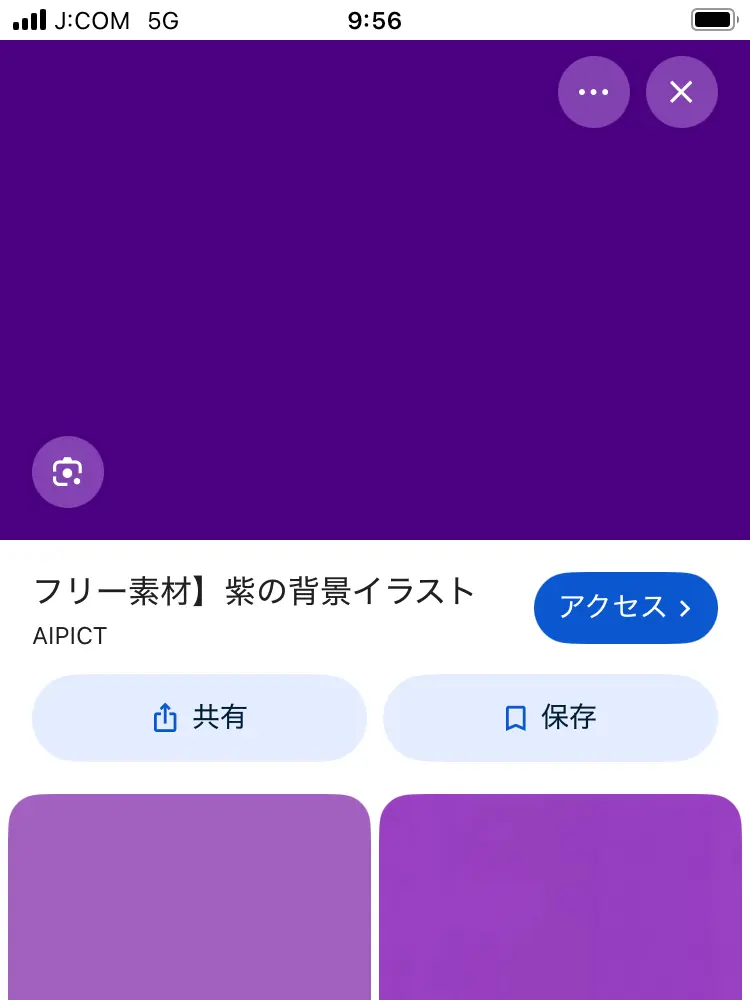Tap the アクセス button to visit site
The image size is (750, 1000).
pyautogui.click(x=625, y=608)
